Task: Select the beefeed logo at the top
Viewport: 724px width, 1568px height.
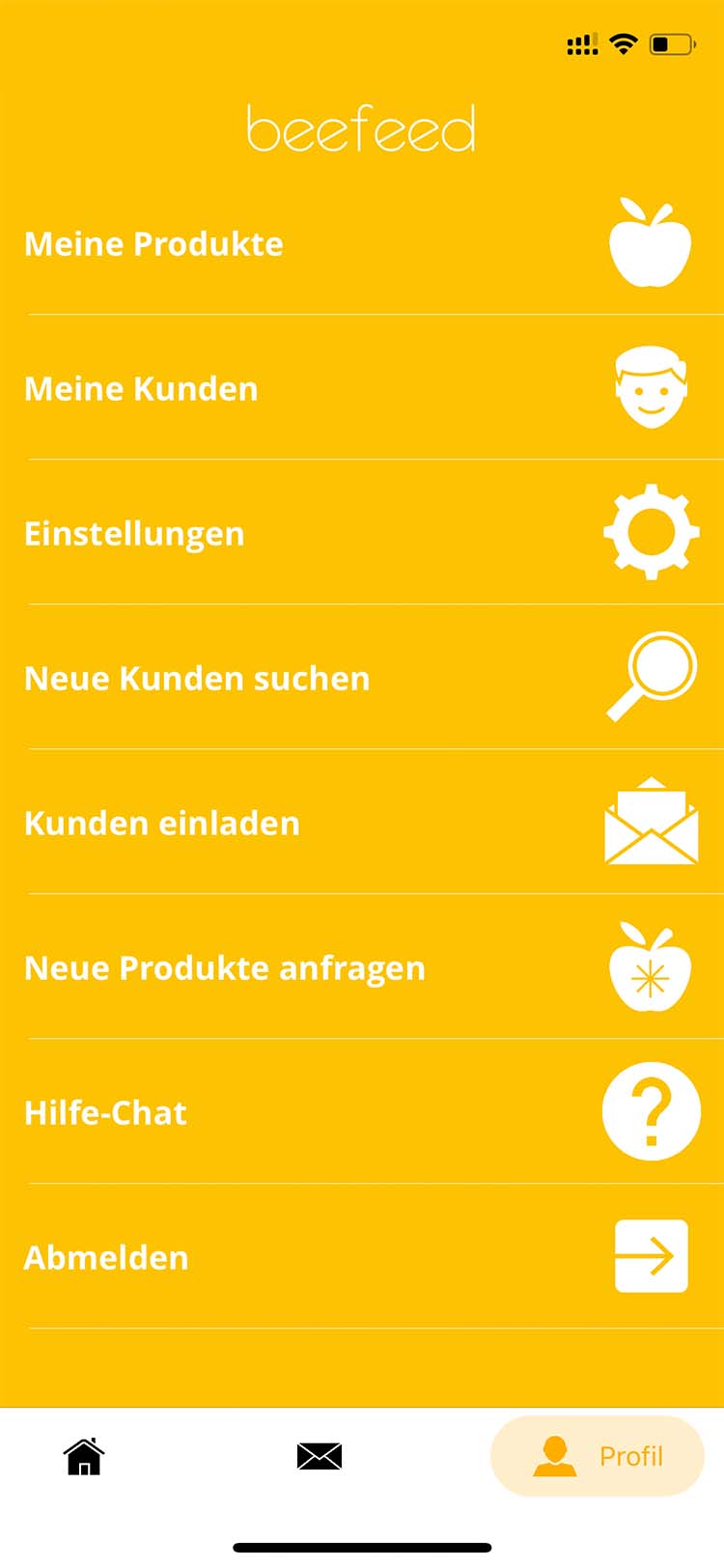Action: click(x=360, y=128)
